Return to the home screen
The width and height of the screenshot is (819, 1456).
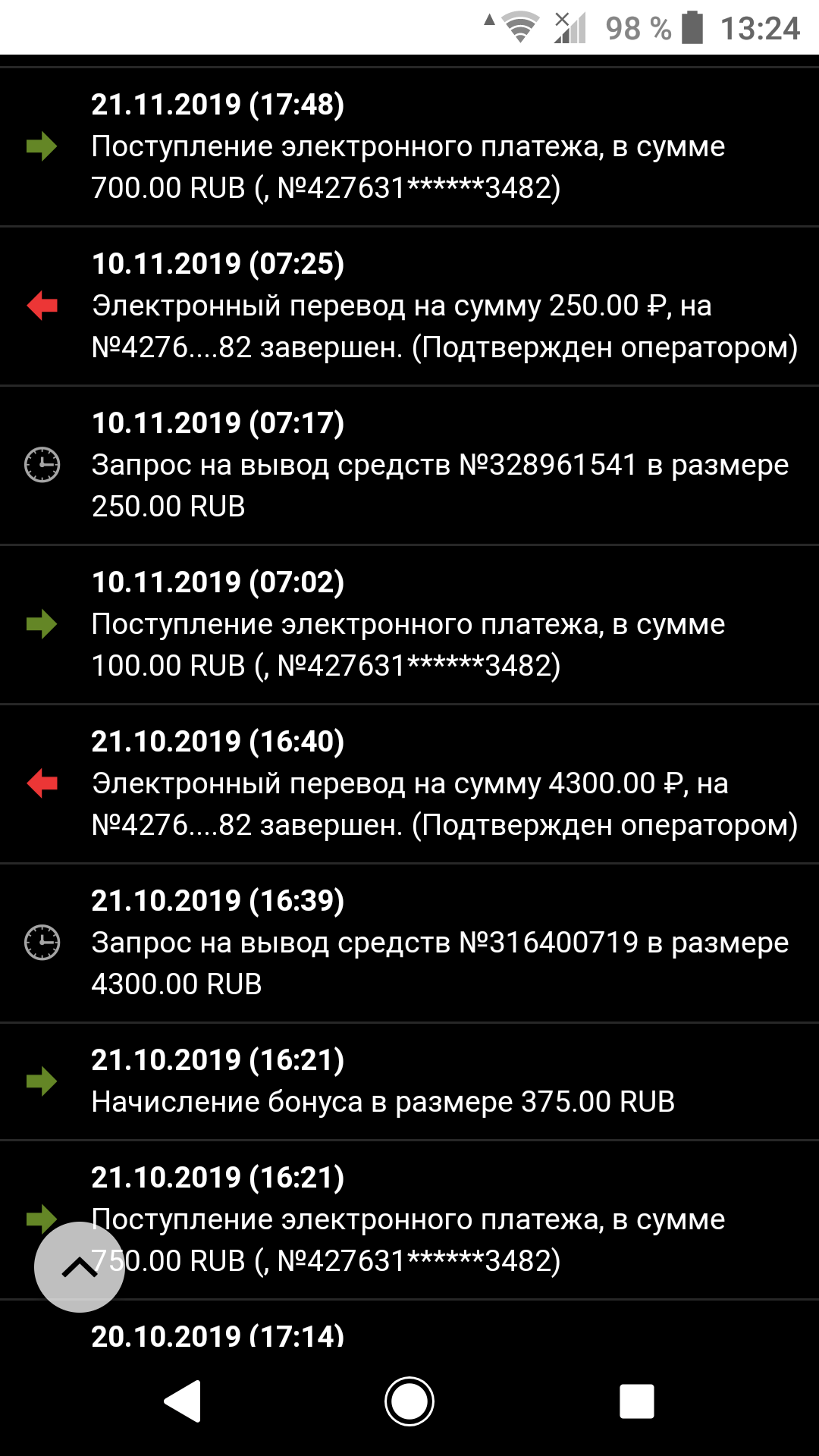coord(409,1401)
